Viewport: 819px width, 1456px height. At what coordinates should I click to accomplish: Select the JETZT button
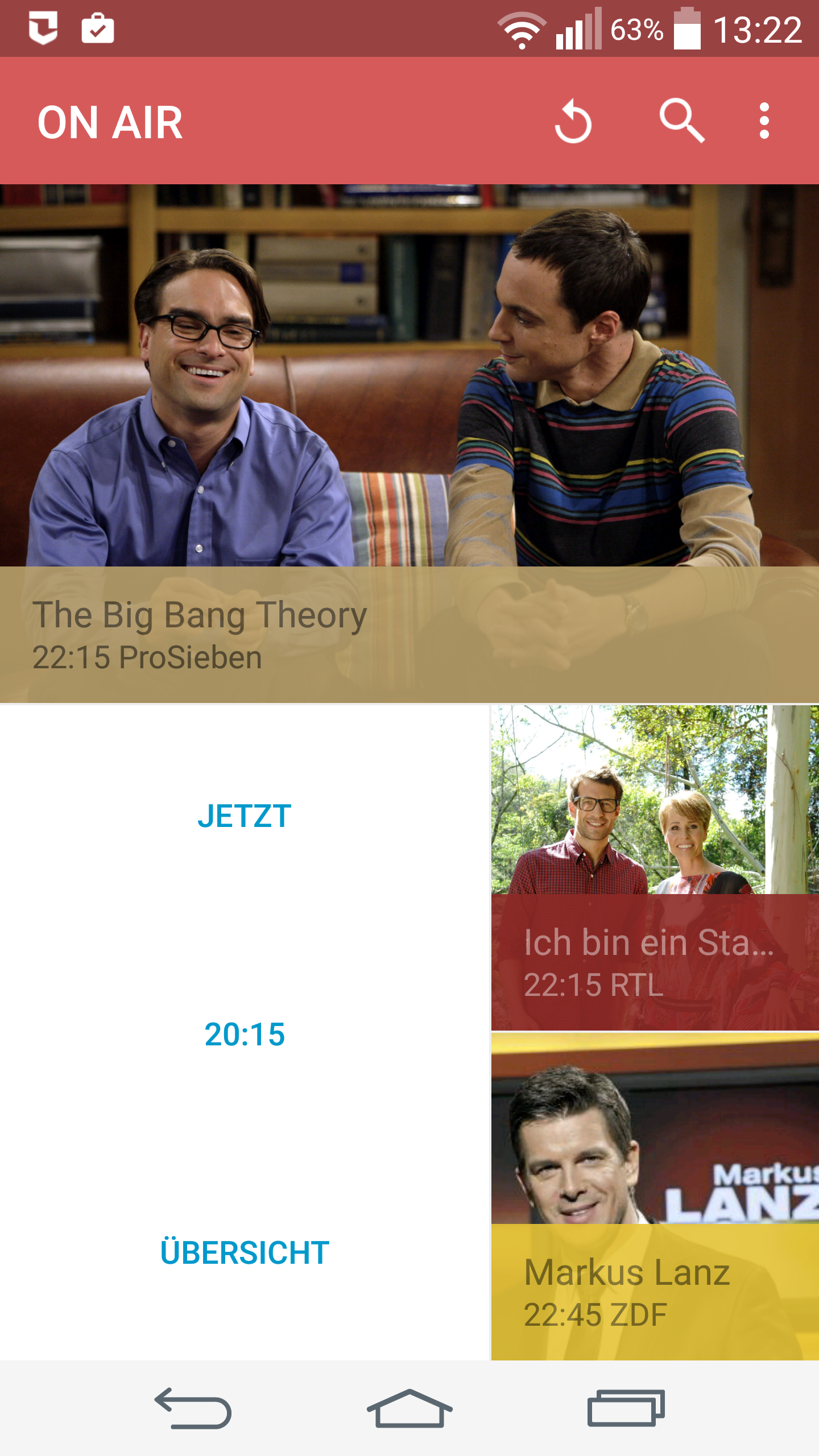(245, 816)
